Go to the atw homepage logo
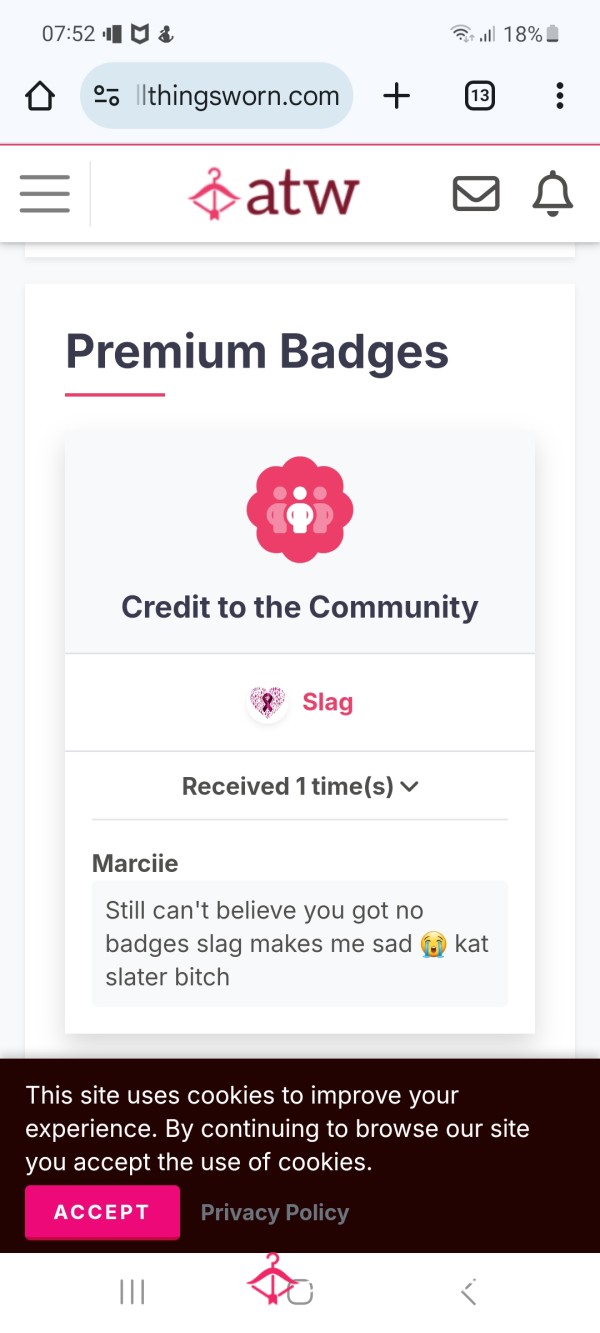 (x=273, y=194)
